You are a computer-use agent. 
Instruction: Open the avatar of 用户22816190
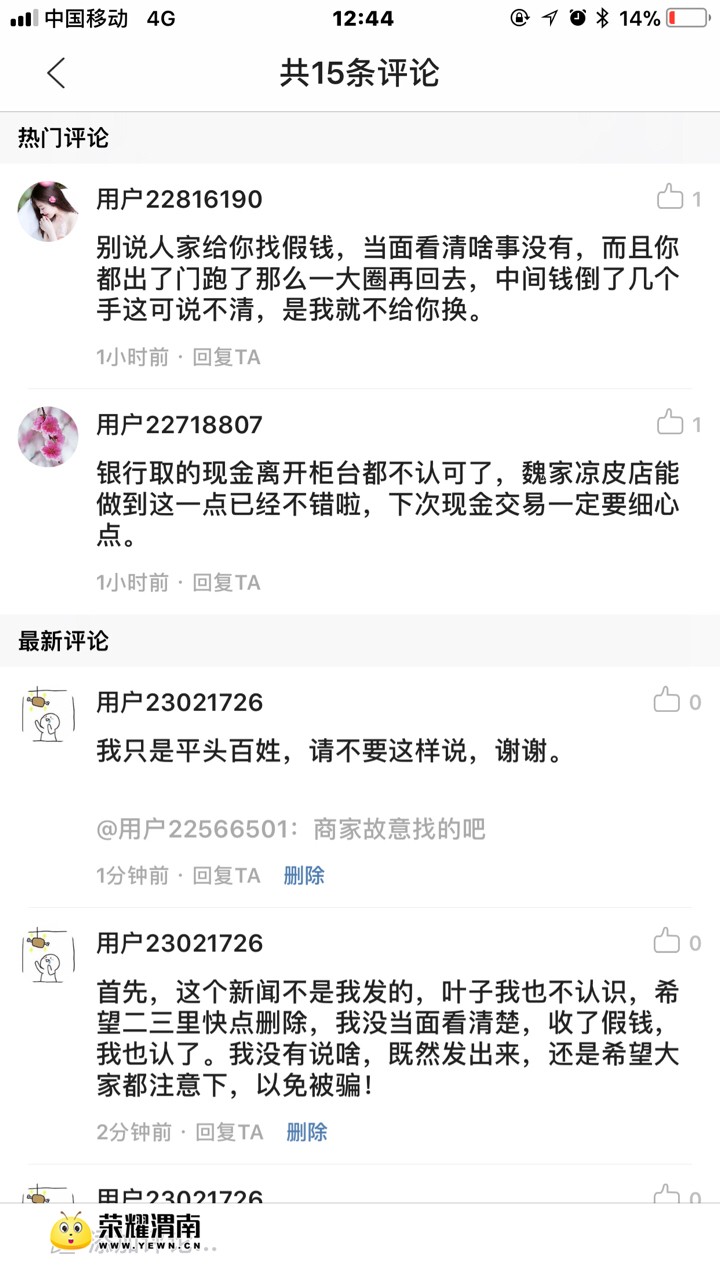point(48,211)
